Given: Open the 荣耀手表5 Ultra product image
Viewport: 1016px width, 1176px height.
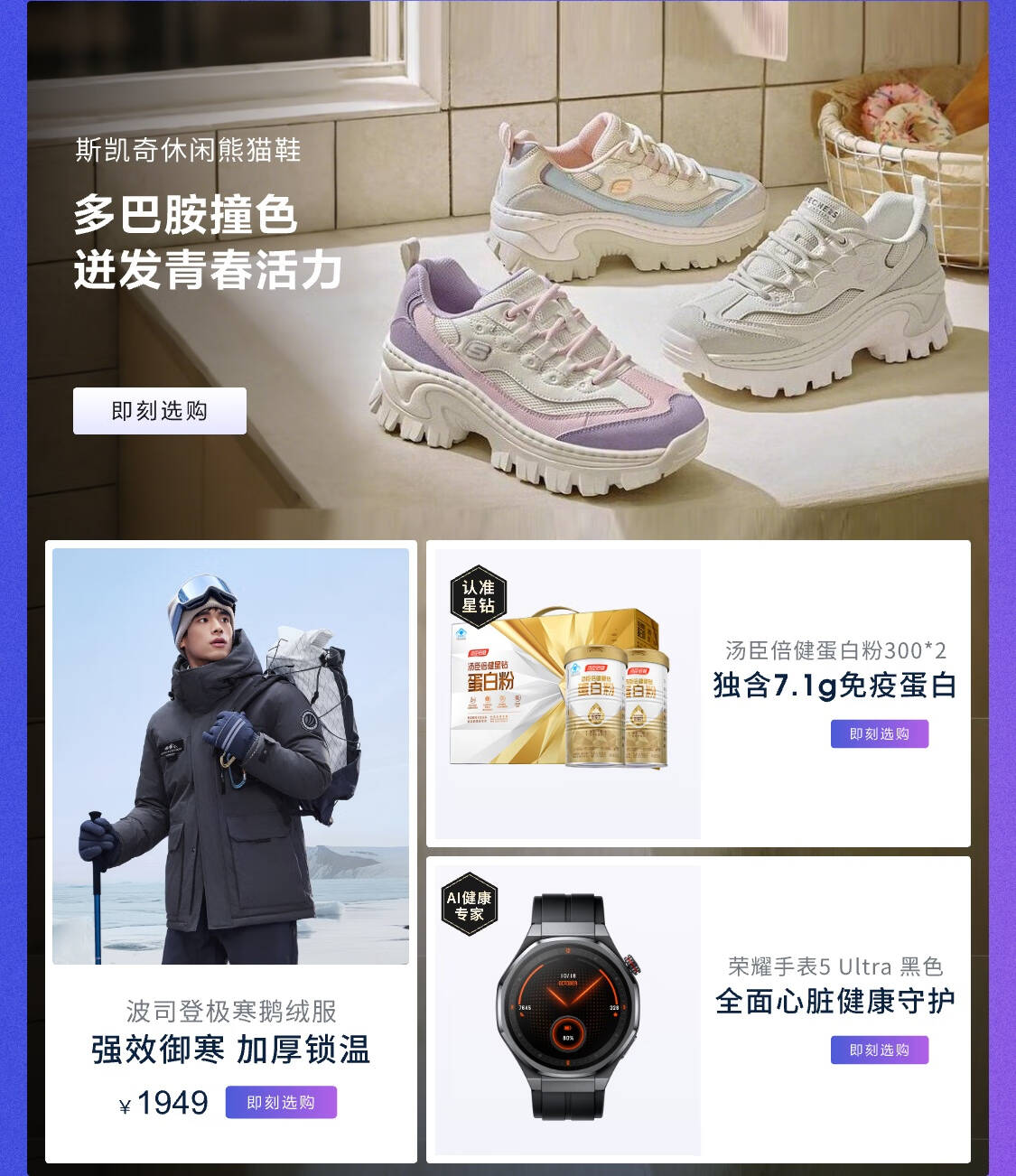Looking at the screenshot, I should point(567,1010).
